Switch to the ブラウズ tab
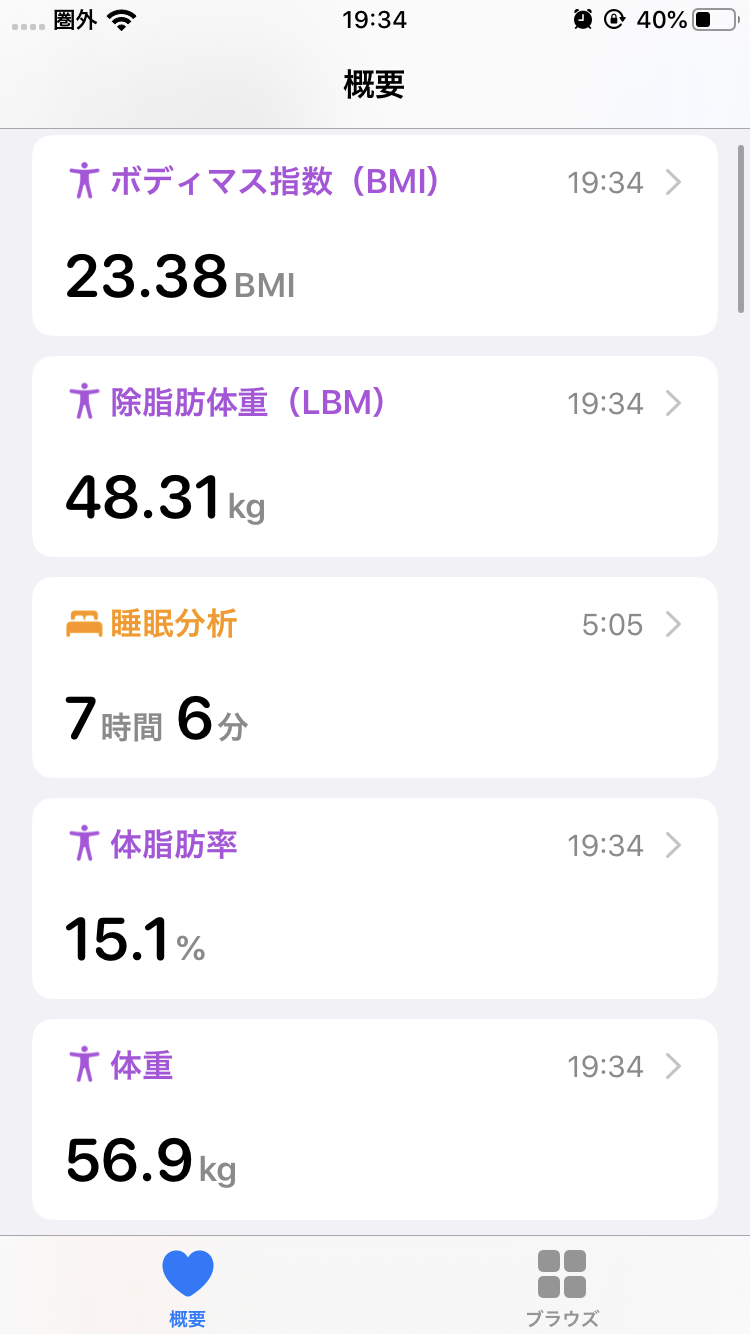This screenshot has height=1334, width=750. coord(562,1286)
